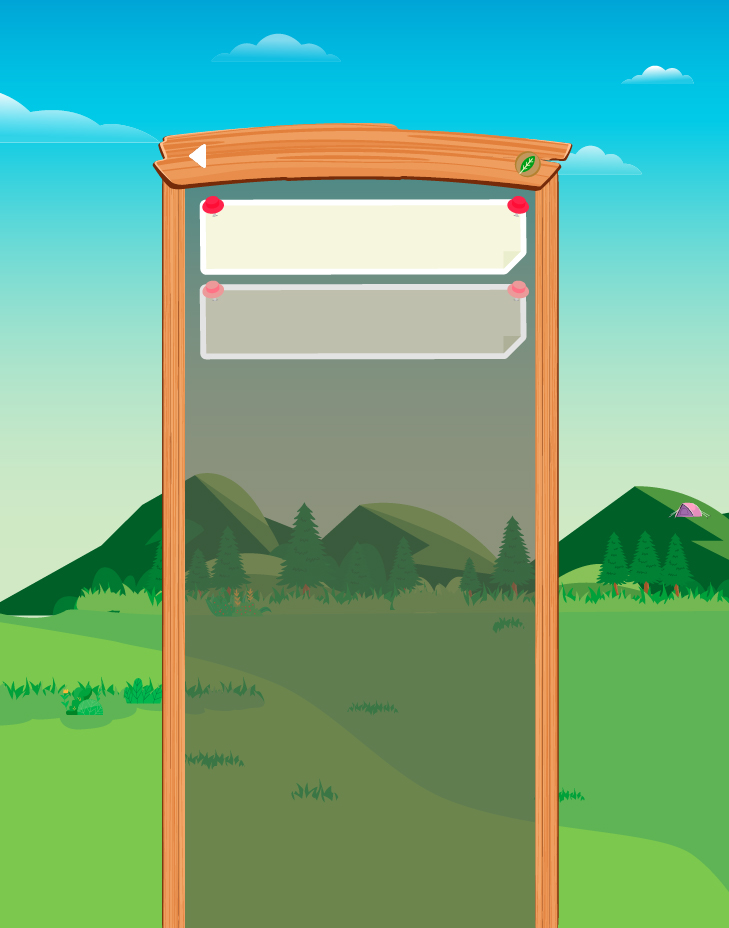Open the first pinned note card
This screenshot has height=928, width=729.
(x=362, y=237)
